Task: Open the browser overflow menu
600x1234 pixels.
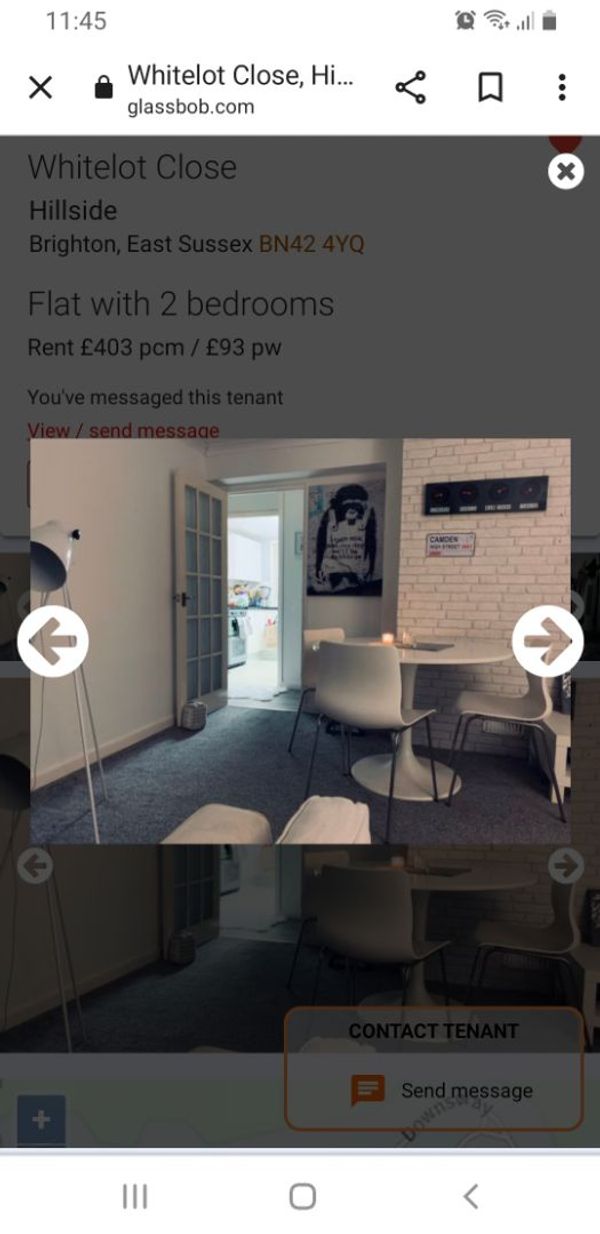Action: (x=562, y=88)
